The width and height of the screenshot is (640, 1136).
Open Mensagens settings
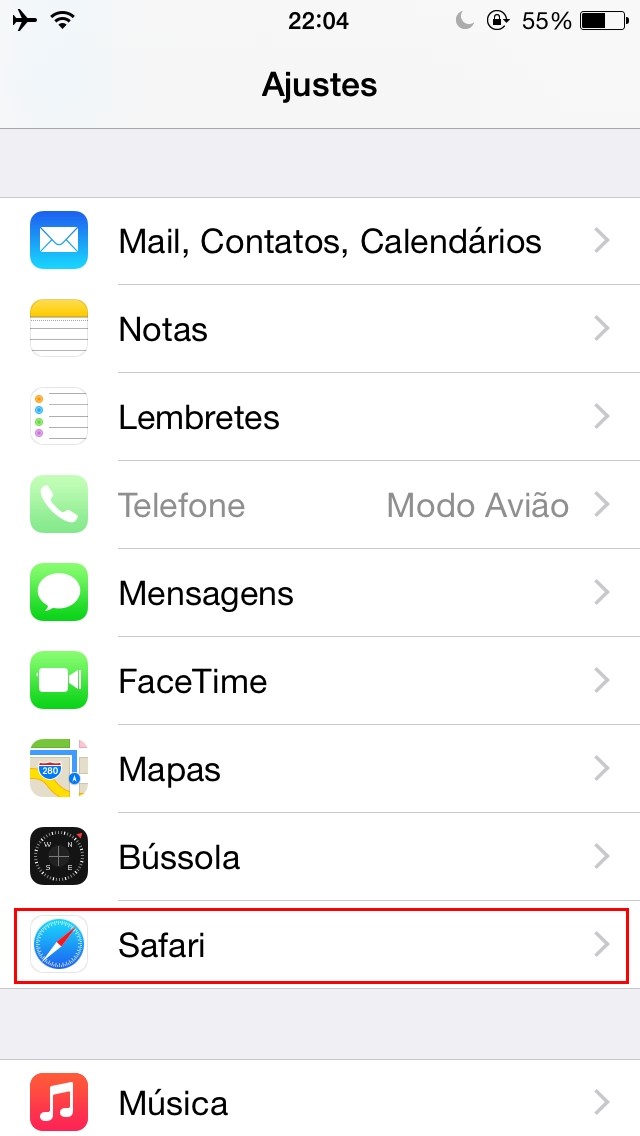pyautogui.click(x=320, y=593)
